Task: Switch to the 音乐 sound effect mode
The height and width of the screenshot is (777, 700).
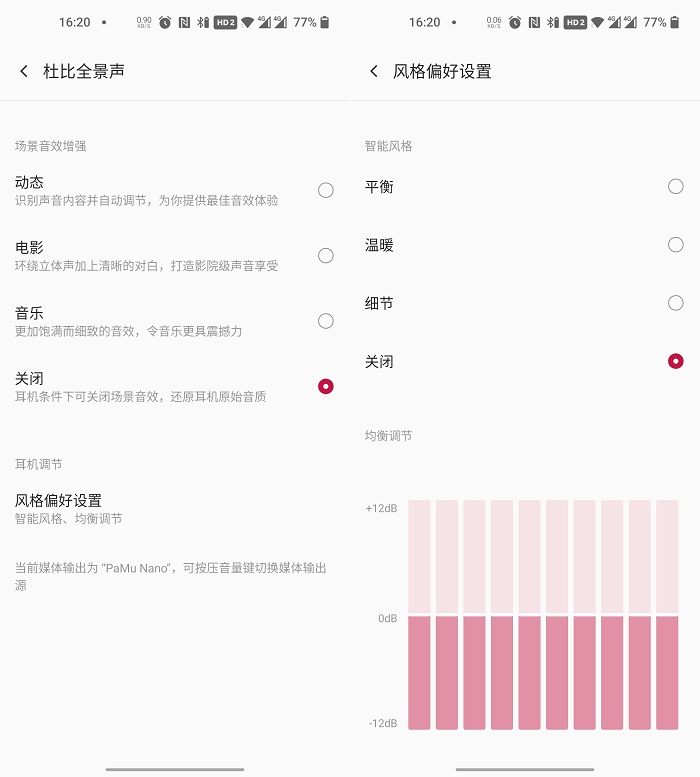Action: (x=325, y=321)
